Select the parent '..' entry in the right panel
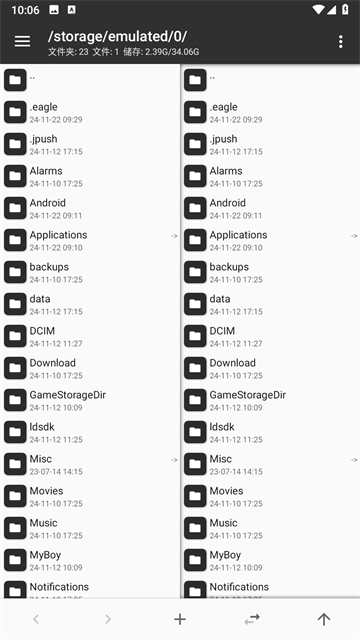The width and height of the screenshot is (360, 640). [270, 80]
